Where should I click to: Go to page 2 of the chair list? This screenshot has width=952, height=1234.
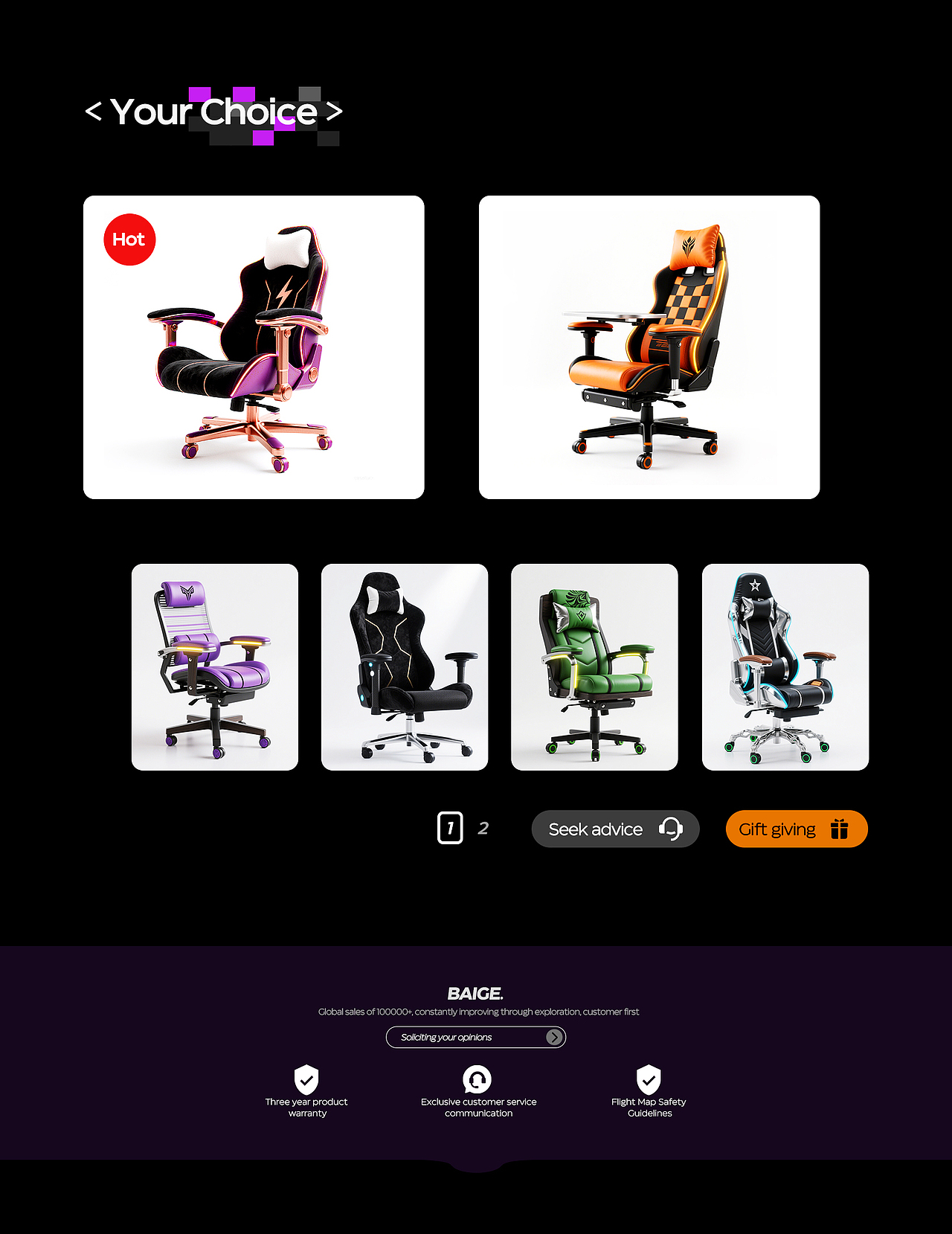483,828
